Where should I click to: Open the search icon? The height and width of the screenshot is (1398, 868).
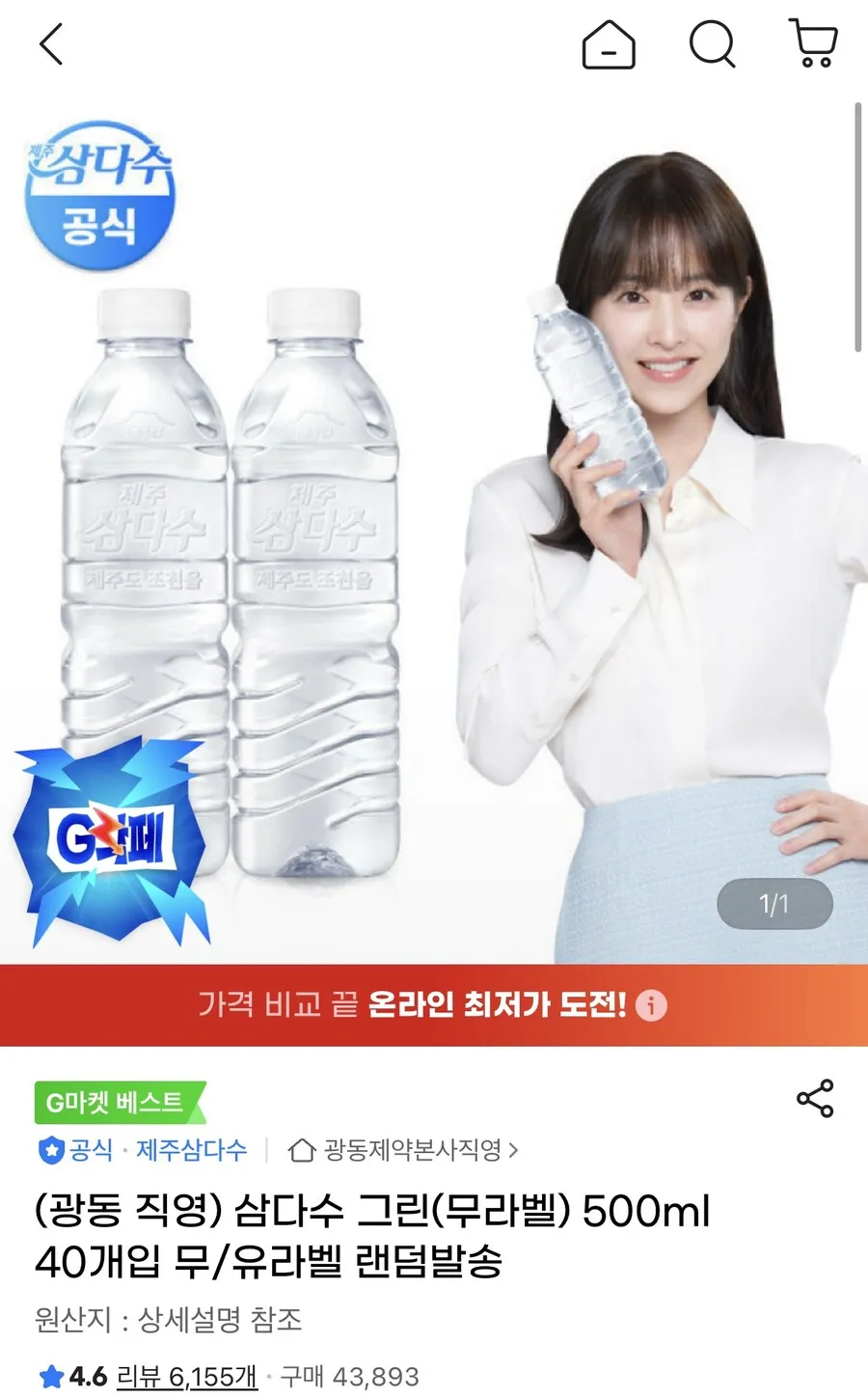click(712, 44)
